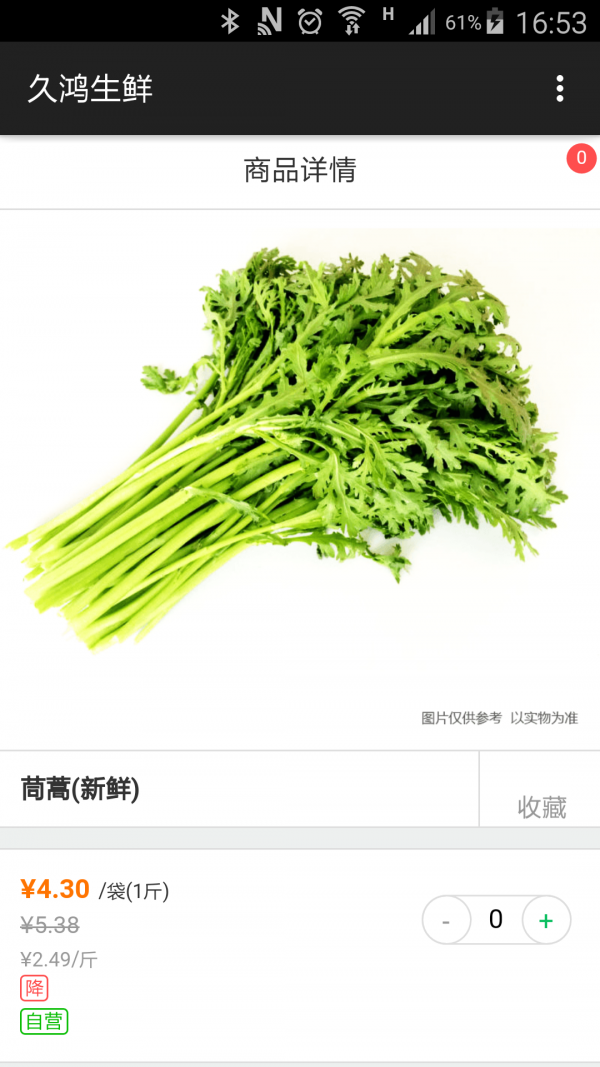Open the cart with badge 0
600x1067 pixels.
click(x=581, y=159)
